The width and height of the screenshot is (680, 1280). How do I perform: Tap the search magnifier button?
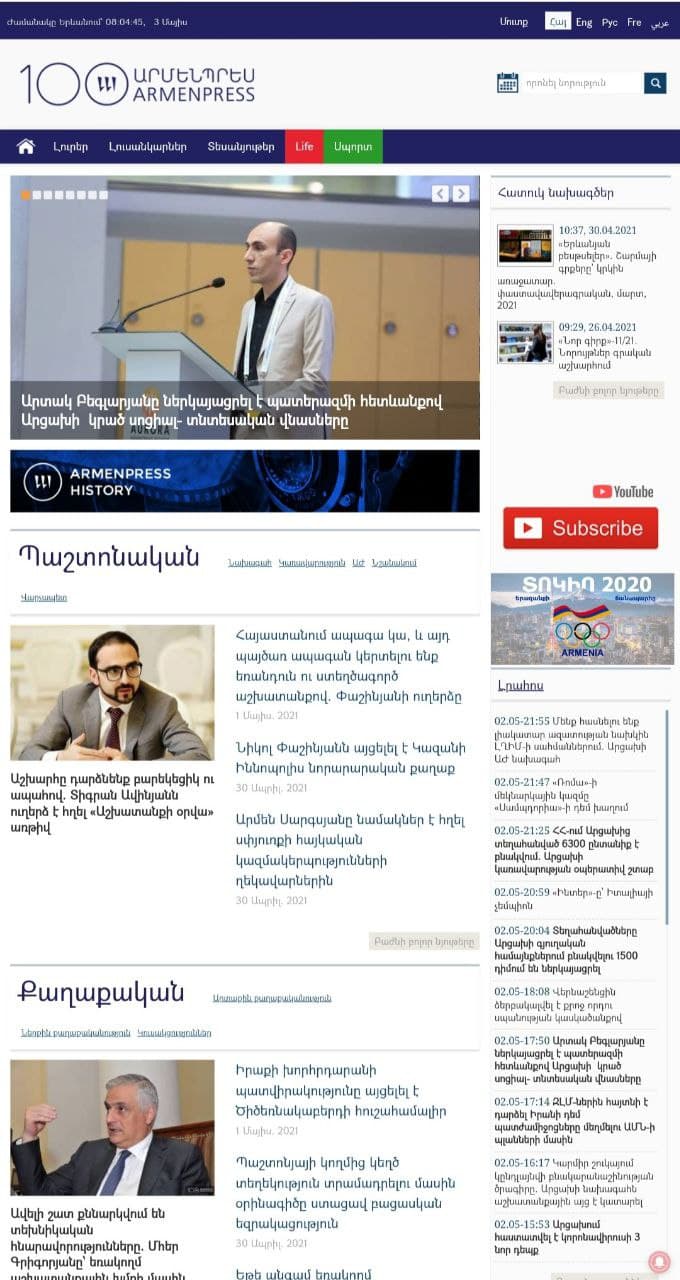coord(655,83)
